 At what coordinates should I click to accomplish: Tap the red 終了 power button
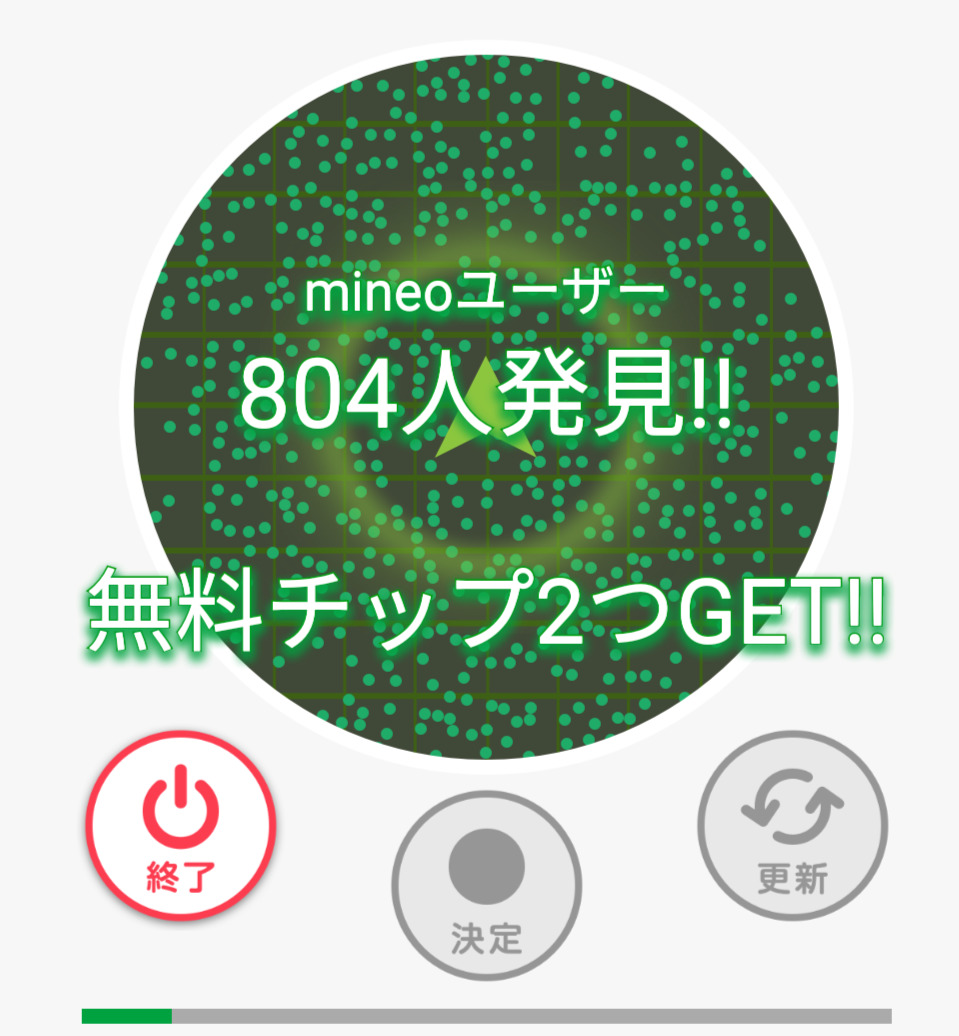click(181, 826)
